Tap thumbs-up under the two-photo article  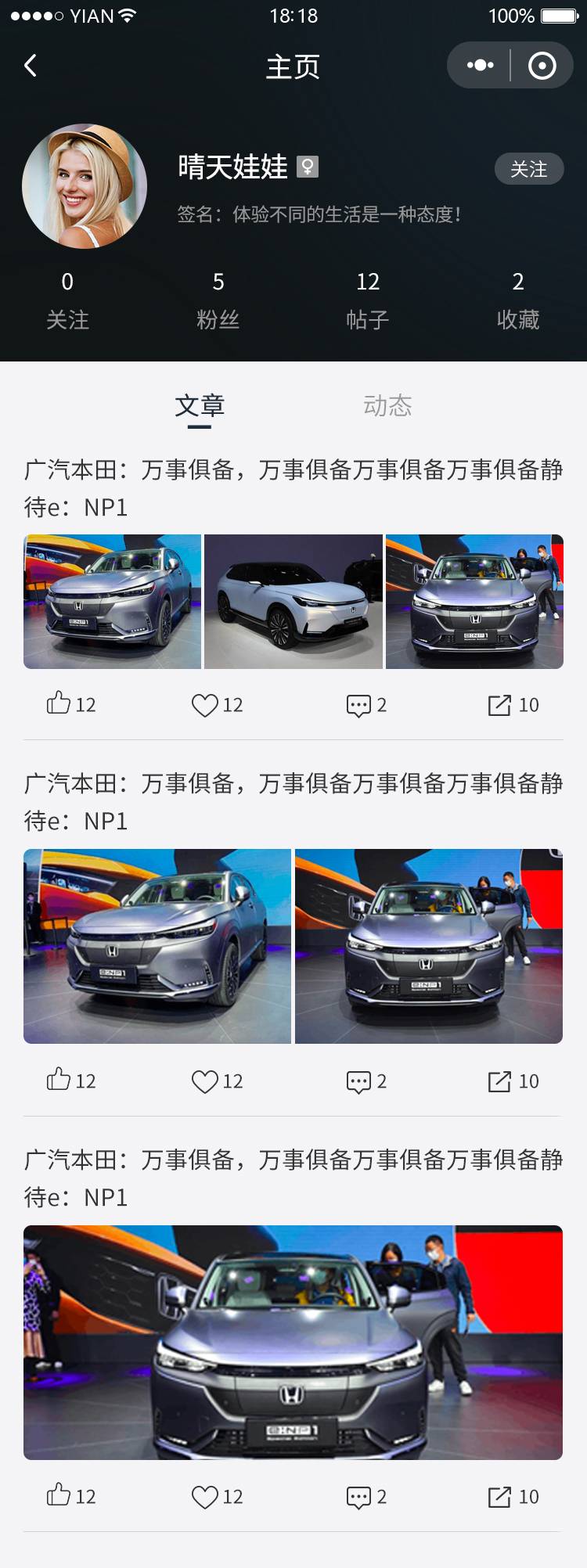(70, 1081)
